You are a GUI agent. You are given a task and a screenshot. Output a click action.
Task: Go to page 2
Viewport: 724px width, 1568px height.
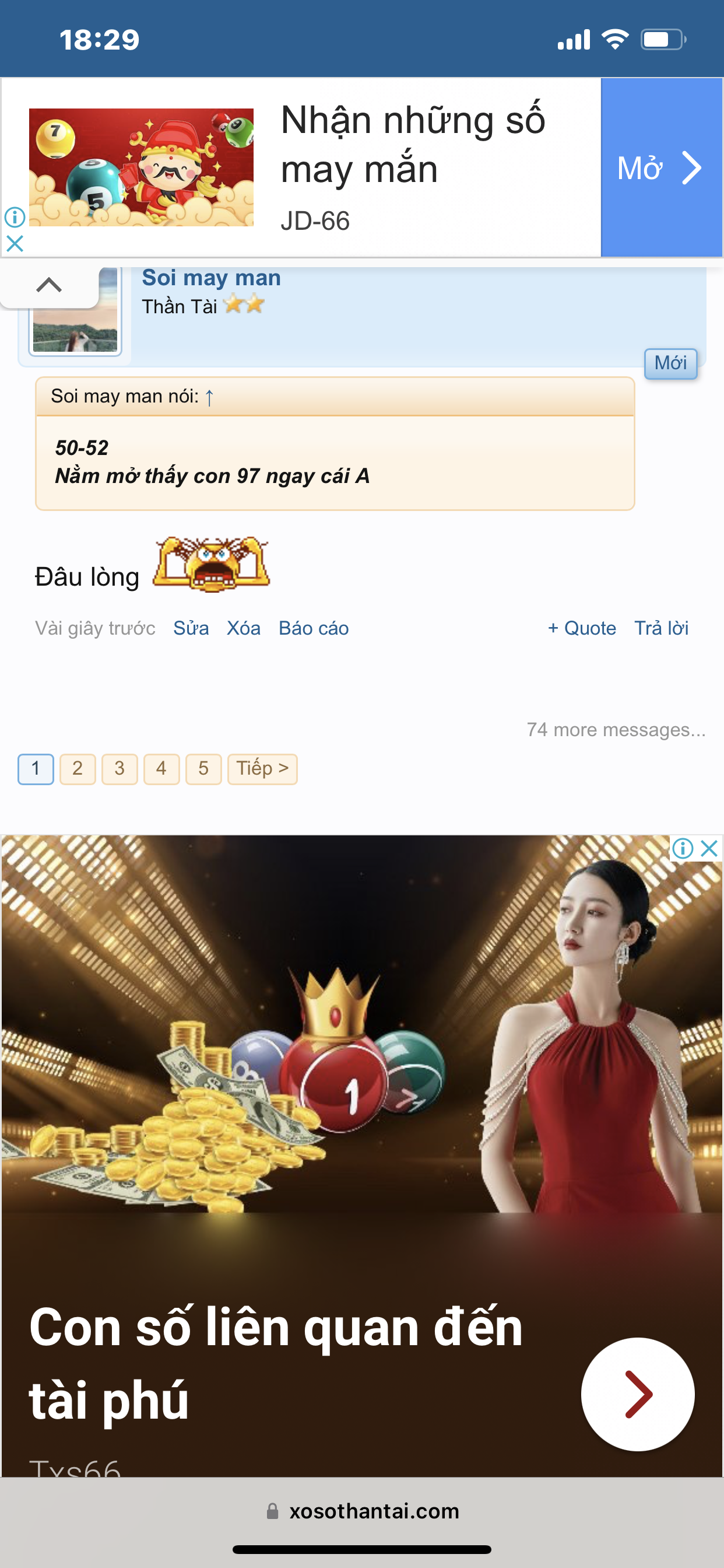coord(78,769)
